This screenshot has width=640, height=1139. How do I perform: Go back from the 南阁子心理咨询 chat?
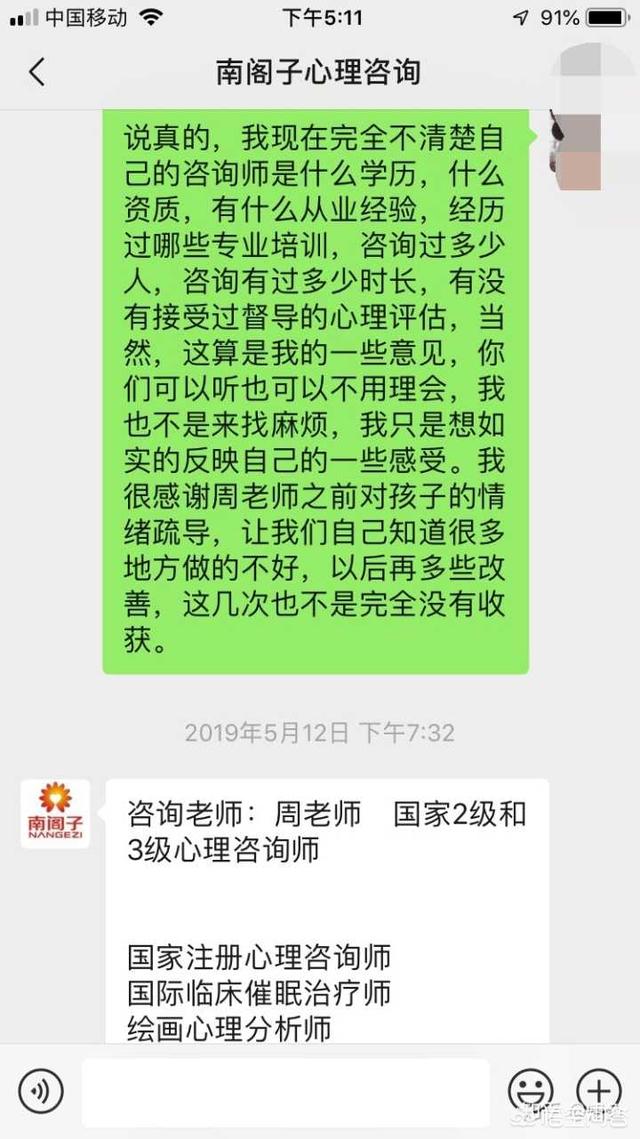[x=37, y=72]
